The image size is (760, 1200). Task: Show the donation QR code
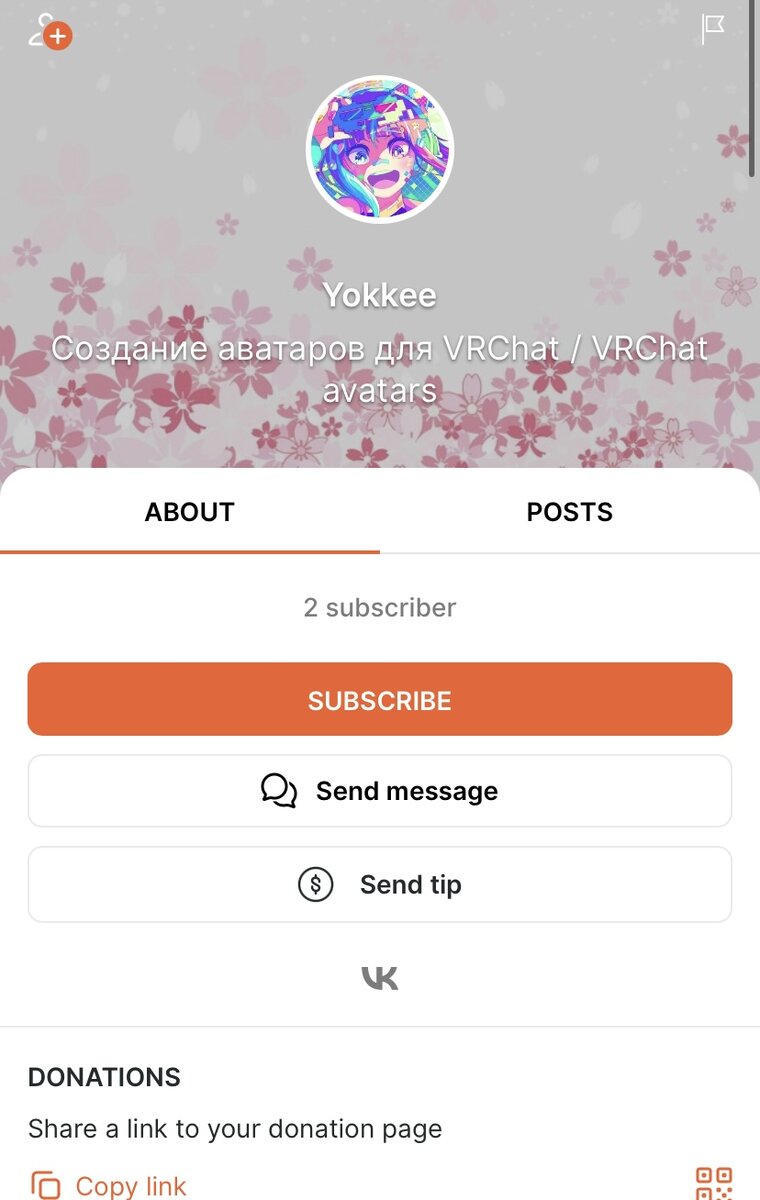coord(714,1183)
